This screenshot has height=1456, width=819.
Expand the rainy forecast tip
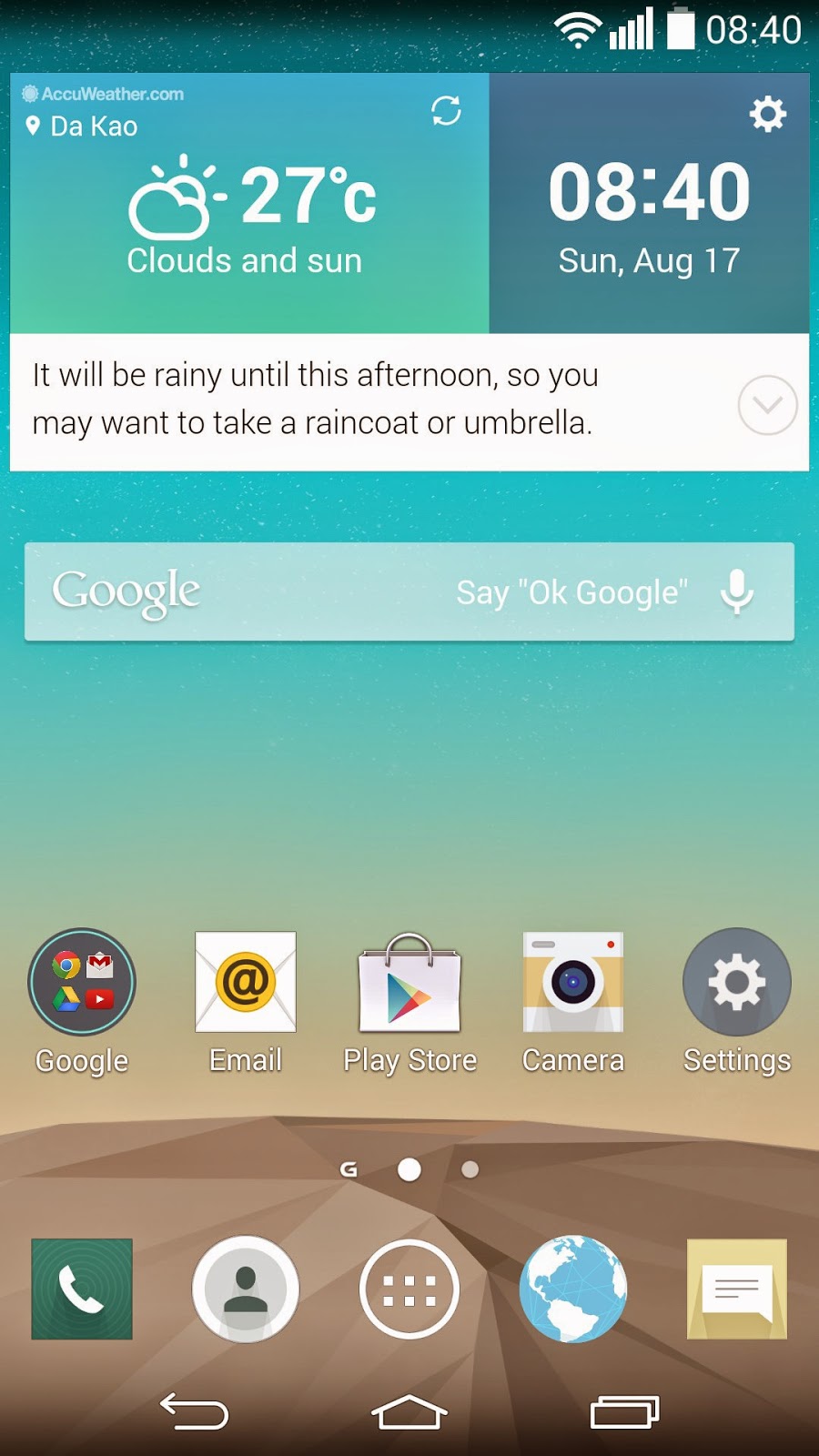click(x=767, y=405)
